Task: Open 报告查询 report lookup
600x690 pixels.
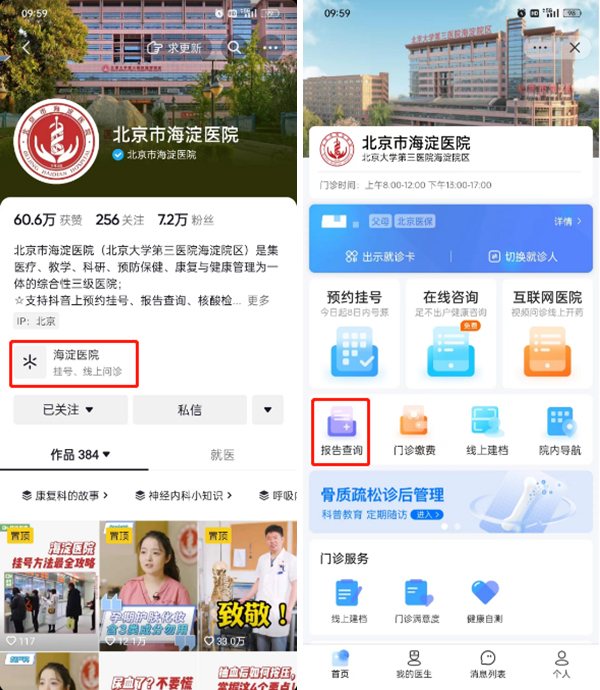Action: pos(341,432)
